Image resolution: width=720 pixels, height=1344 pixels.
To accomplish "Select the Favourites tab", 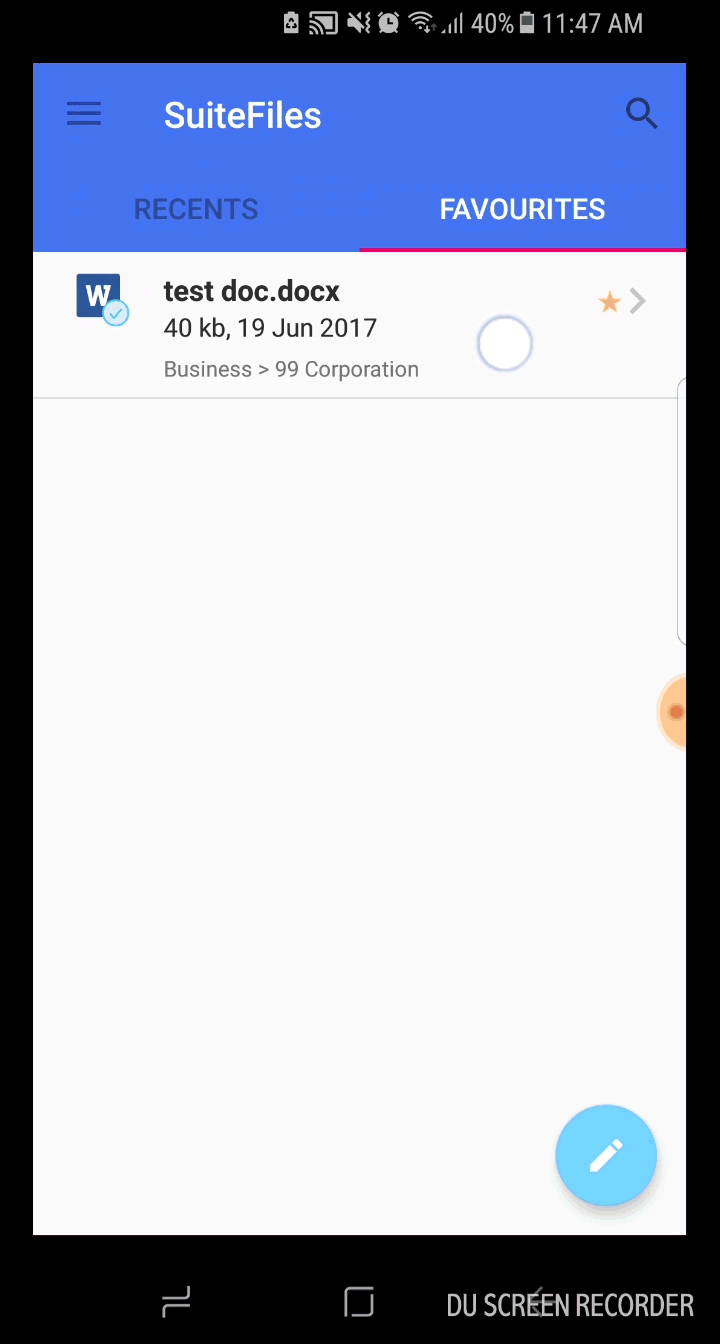I will (522, 209).
